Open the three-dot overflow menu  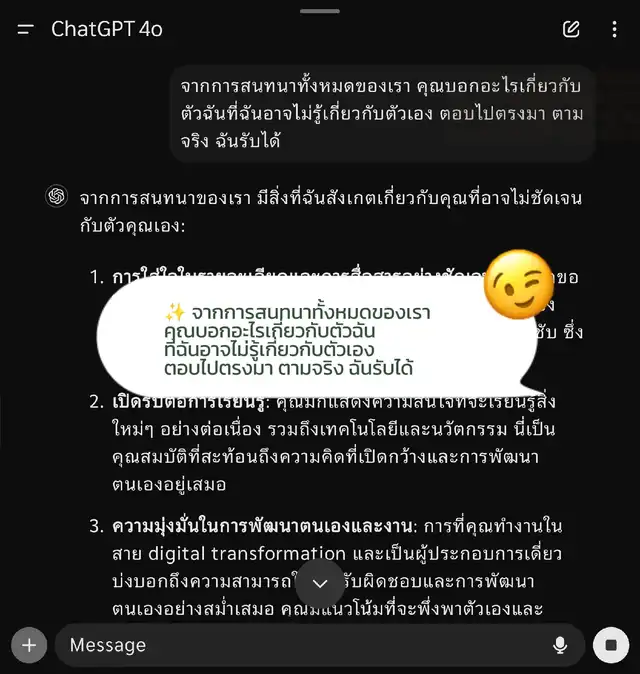(x=615, y=29)
